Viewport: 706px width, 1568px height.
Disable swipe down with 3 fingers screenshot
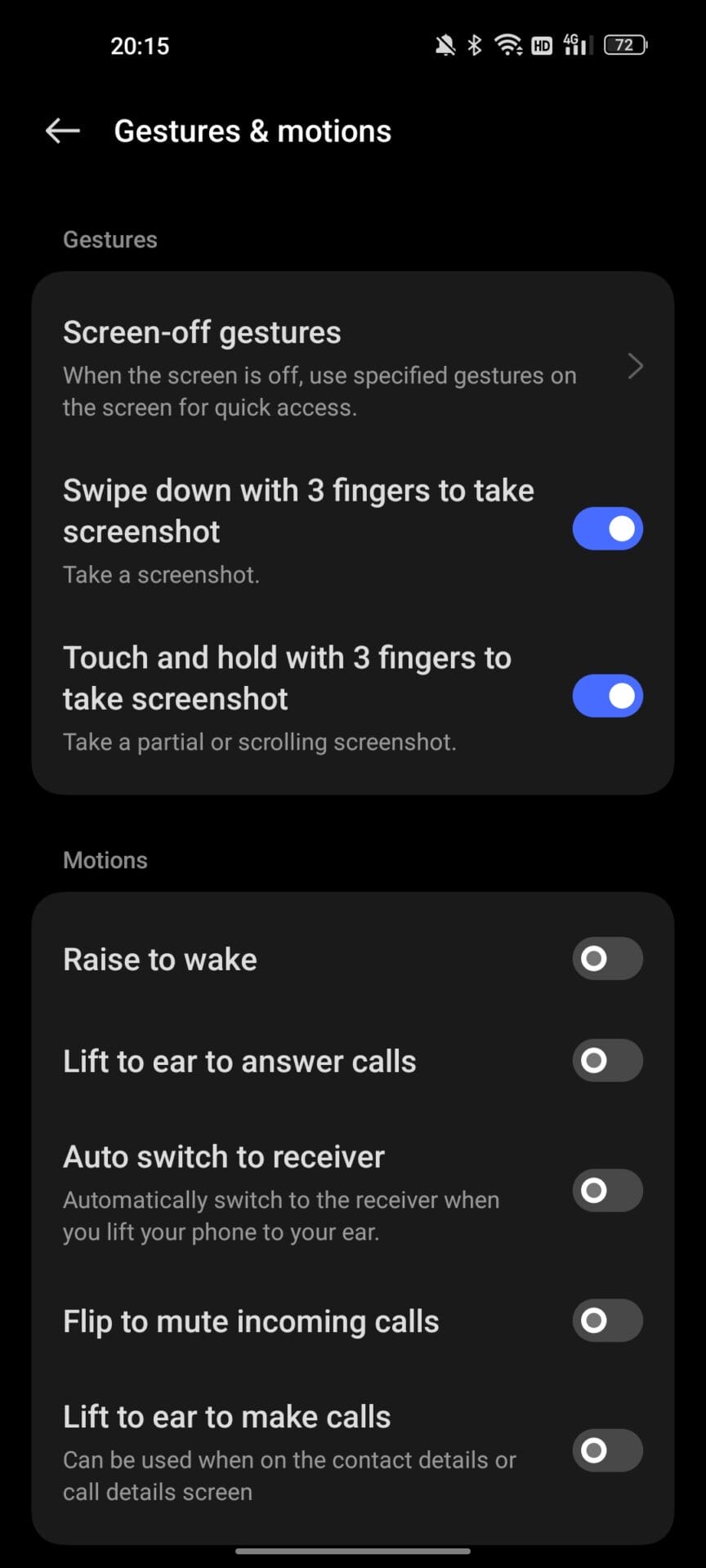pyautogui.click(x=607, y=529)
